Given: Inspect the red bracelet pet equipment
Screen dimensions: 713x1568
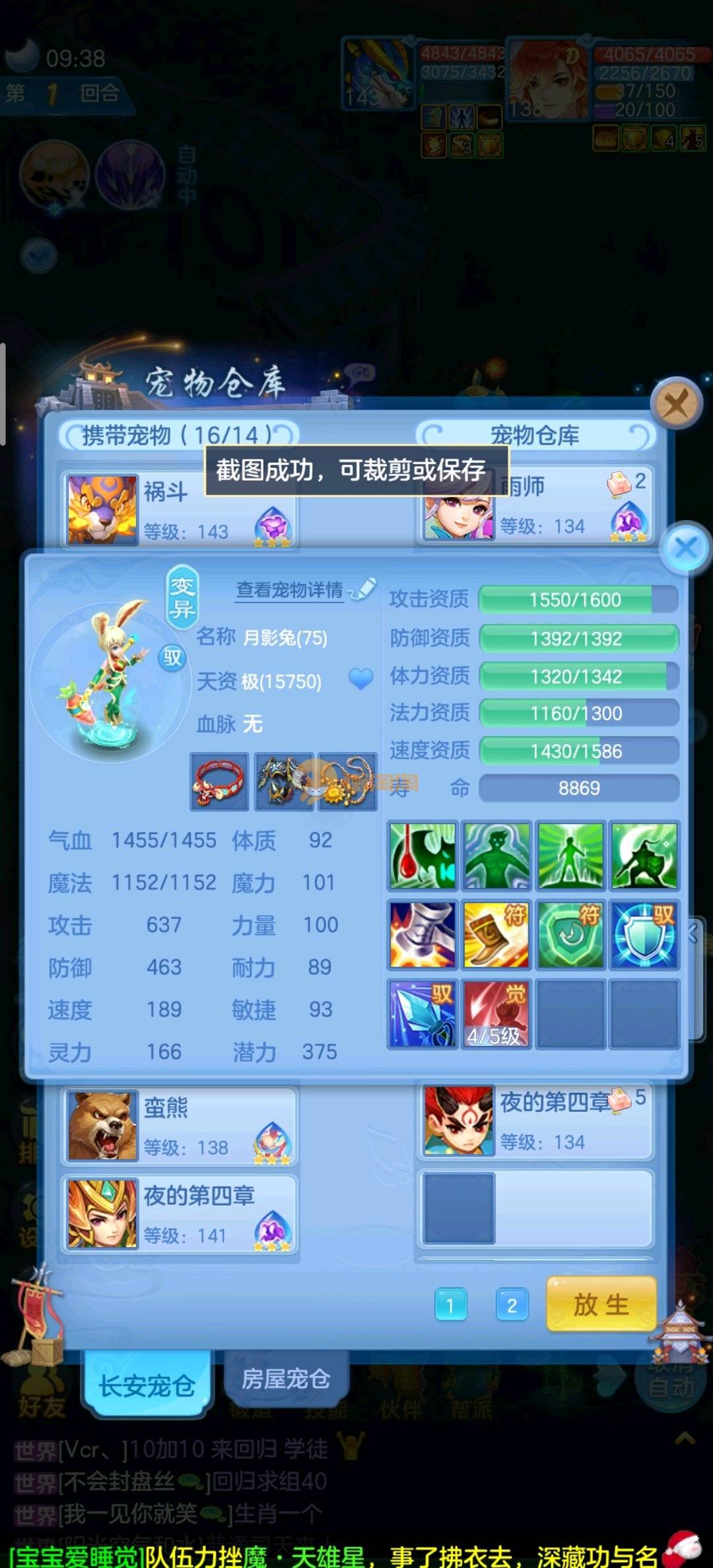Looking at the screenshot, I should click(x=219, y=782).
